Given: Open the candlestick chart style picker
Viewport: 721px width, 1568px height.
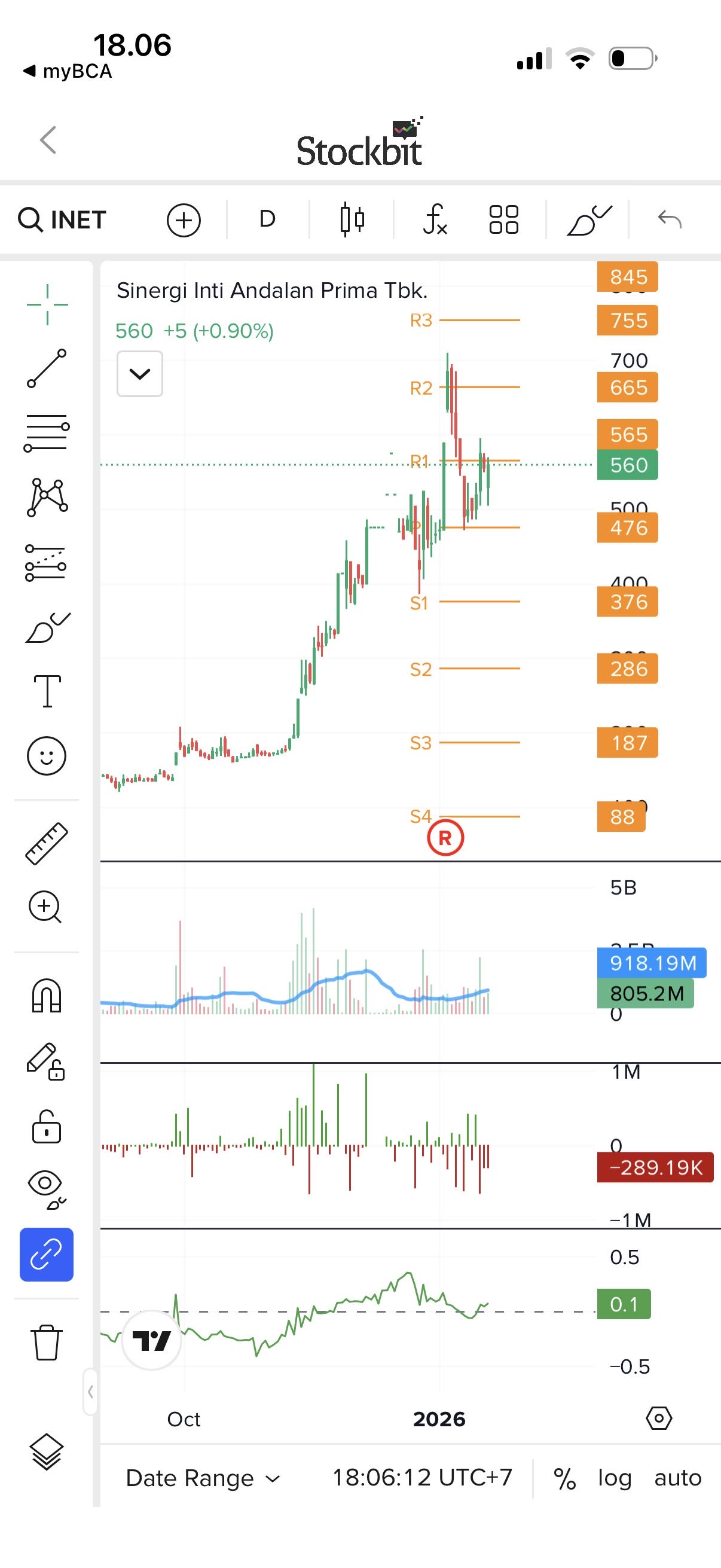Looking at the screenshot, I should point(352,219).
